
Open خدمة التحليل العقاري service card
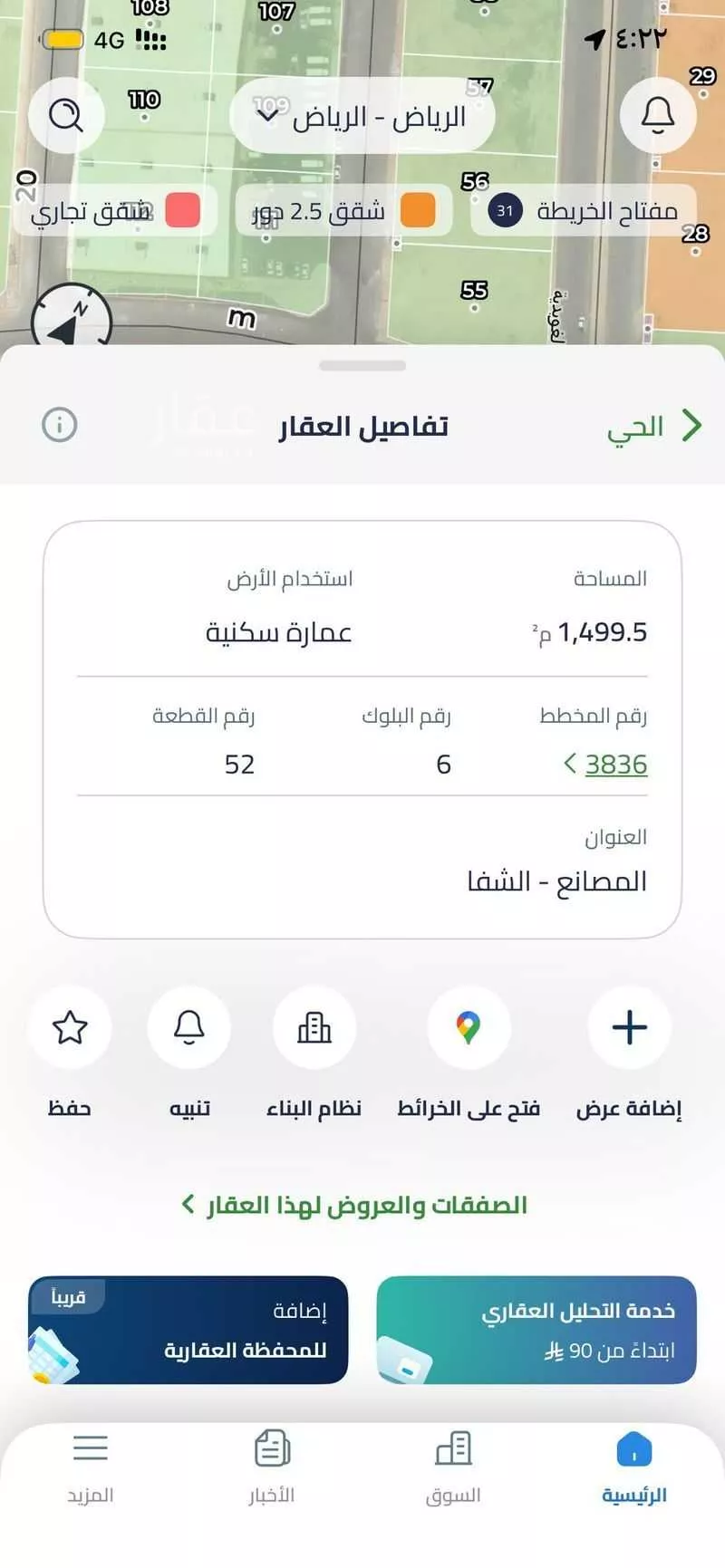[x=536, y=1330]
